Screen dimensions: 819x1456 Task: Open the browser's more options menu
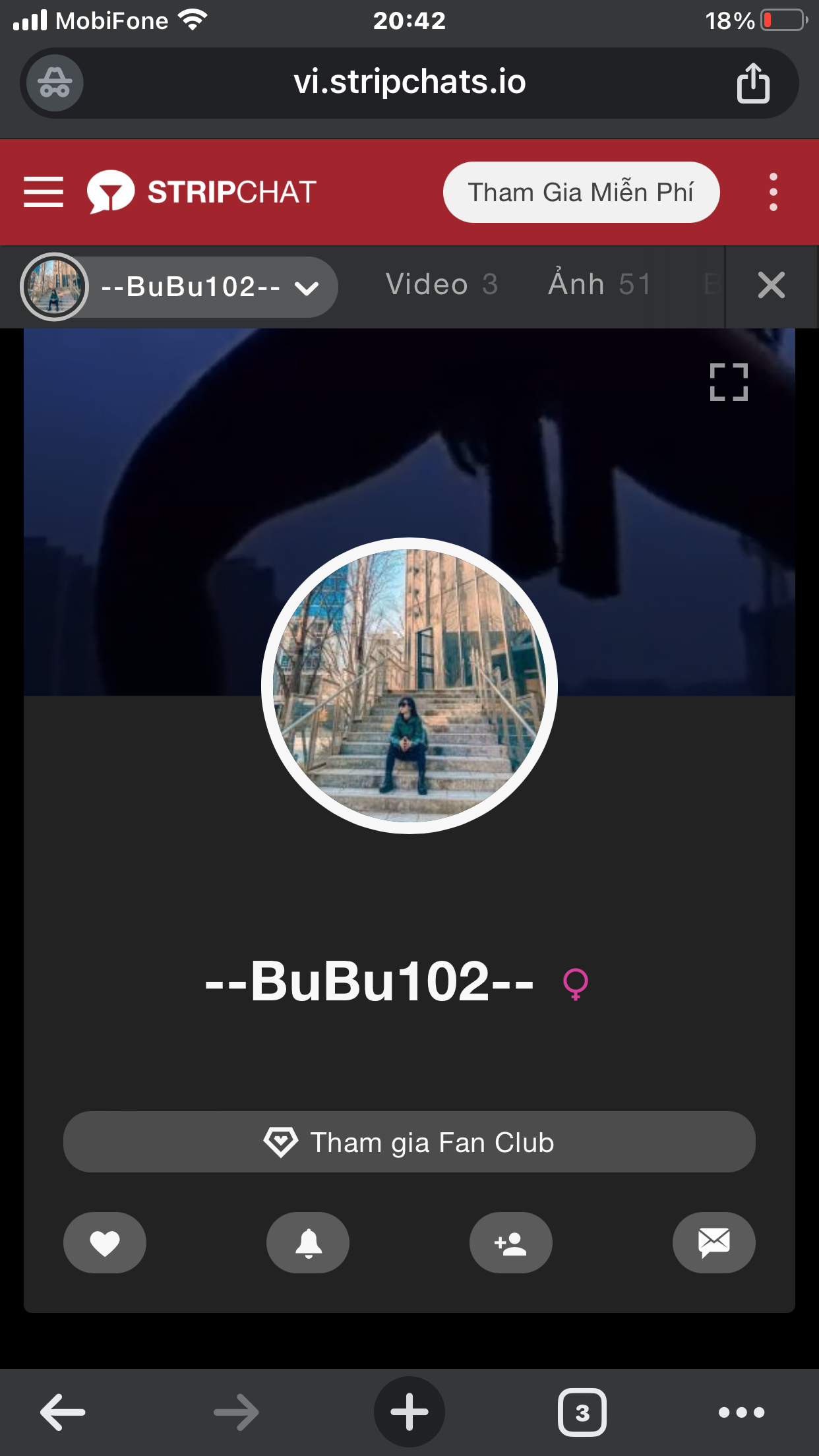click(741, 1412)
